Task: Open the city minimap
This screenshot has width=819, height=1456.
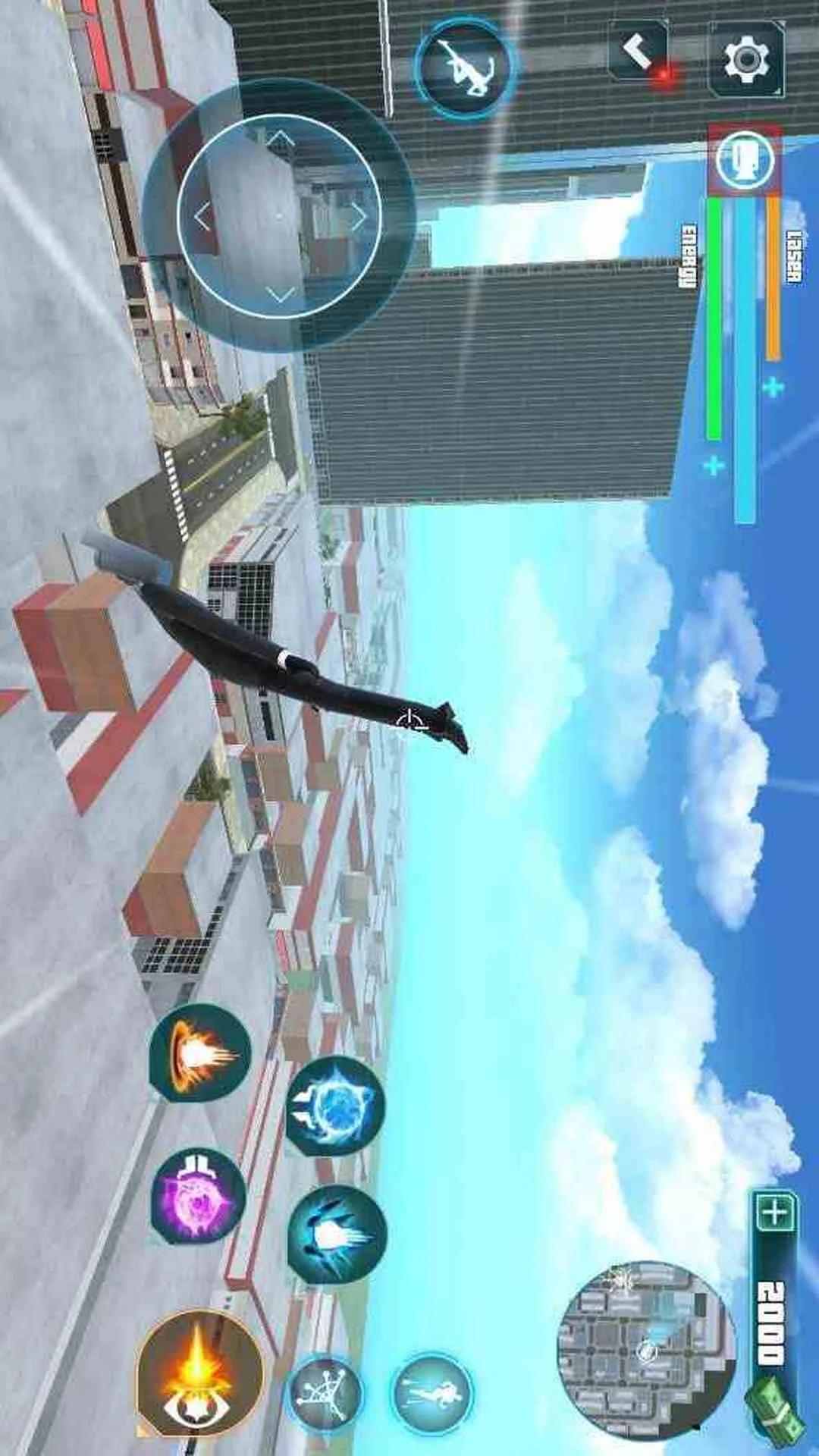Action: click(646, 1351)
